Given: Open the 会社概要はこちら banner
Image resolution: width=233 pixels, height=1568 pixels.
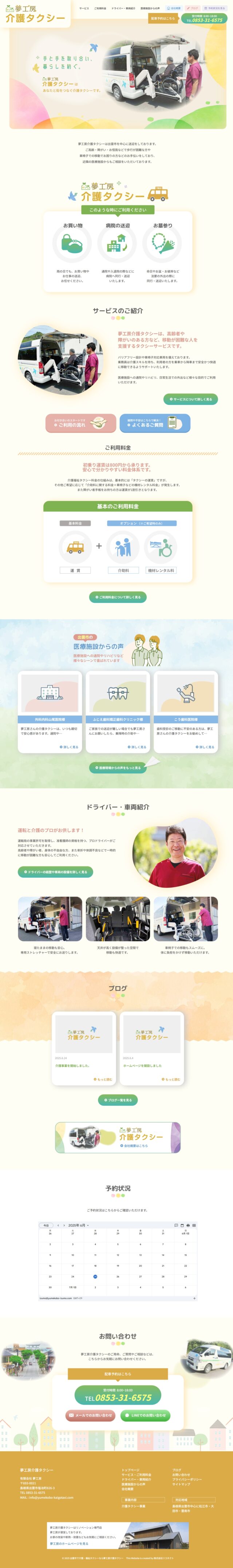Looking at the screenshot, I should pos(118,1138).
